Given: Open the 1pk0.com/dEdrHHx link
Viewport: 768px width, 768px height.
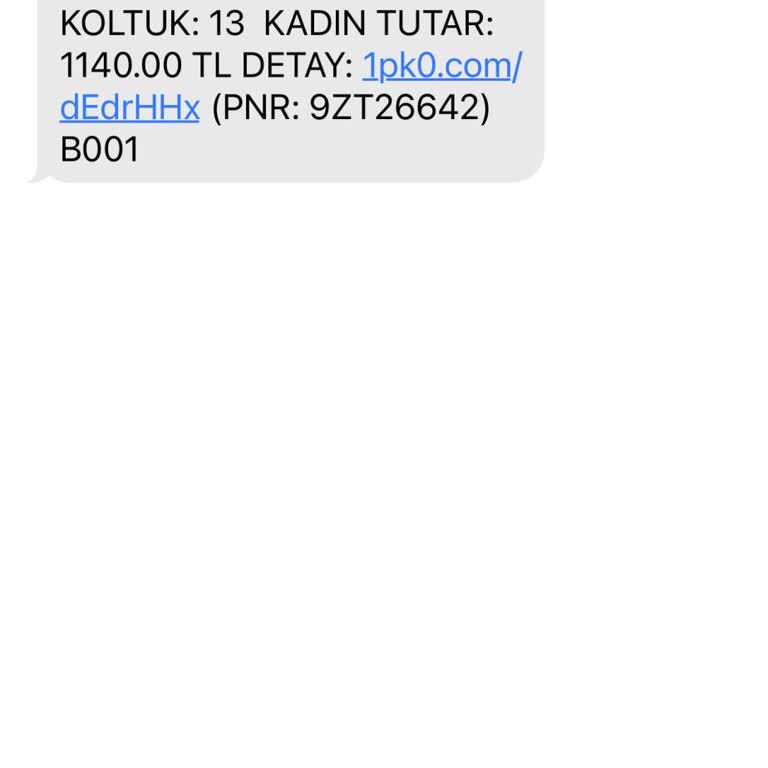Looking at the screenshot, I should (441, 66).
